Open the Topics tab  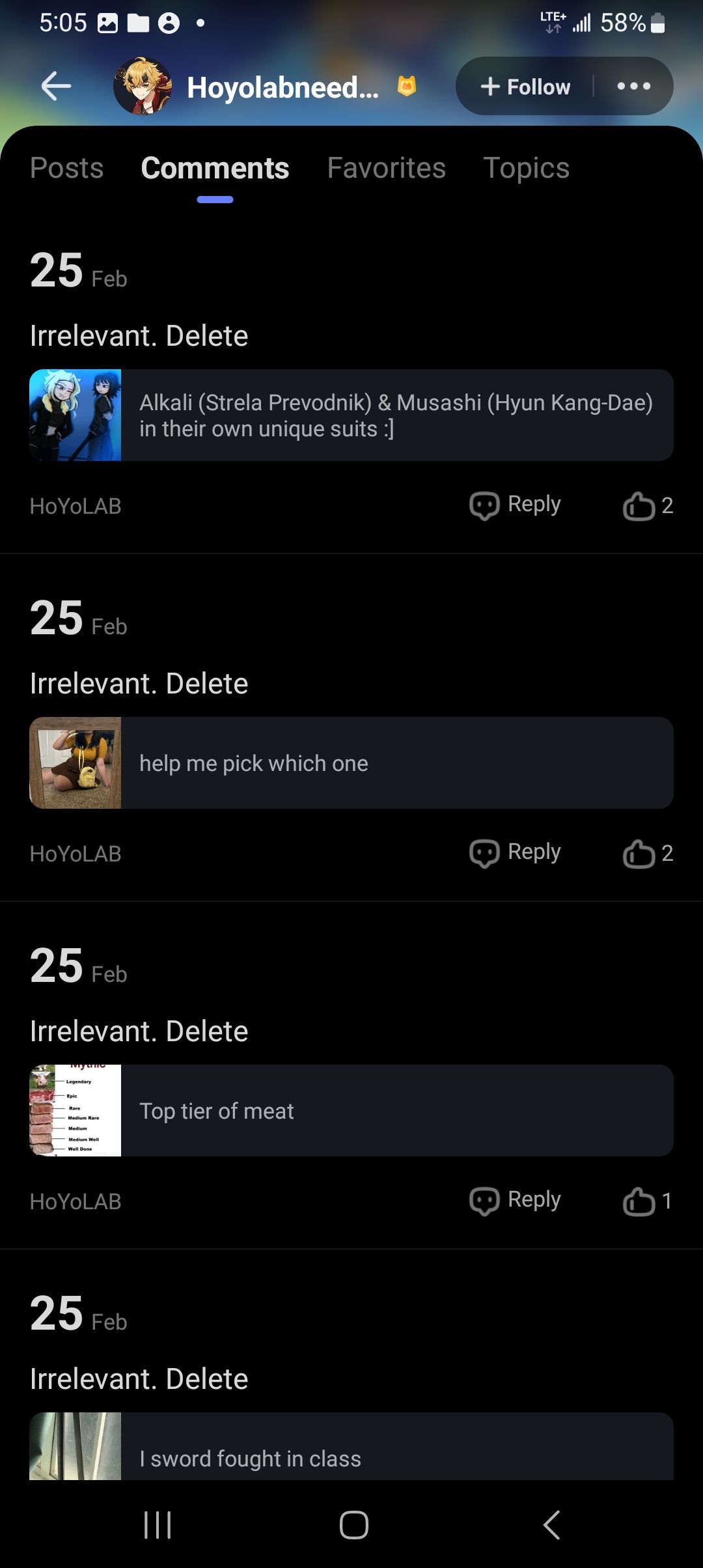click(x=526, y=169)
